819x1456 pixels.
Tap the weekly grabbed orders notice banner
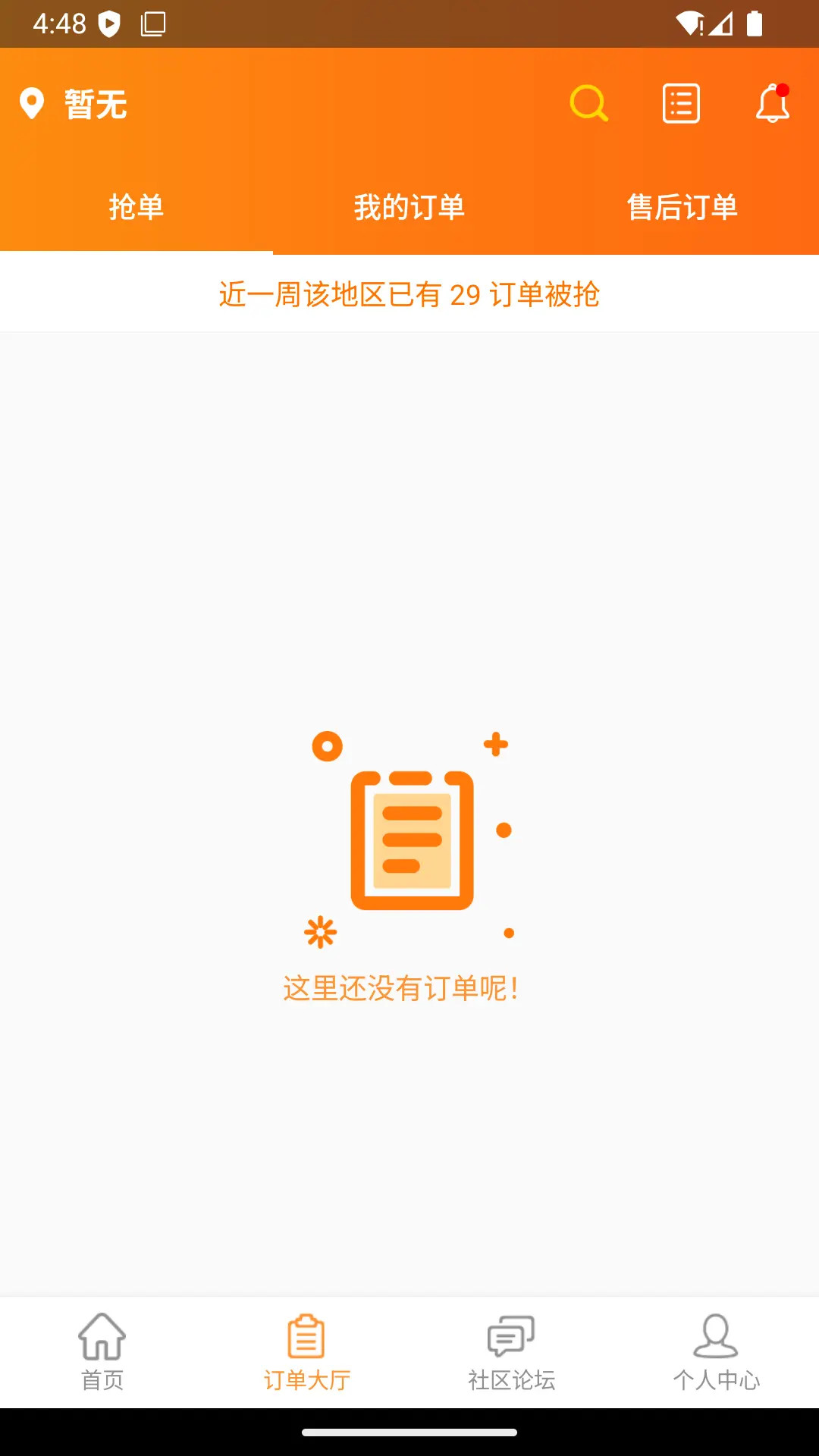[x=409, y=295]
